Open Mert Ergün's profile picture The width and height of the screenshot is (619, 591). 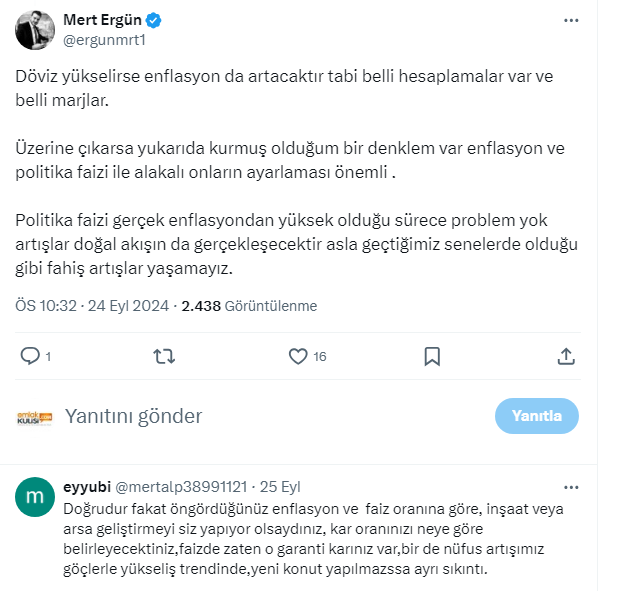[x=35, y=30]
